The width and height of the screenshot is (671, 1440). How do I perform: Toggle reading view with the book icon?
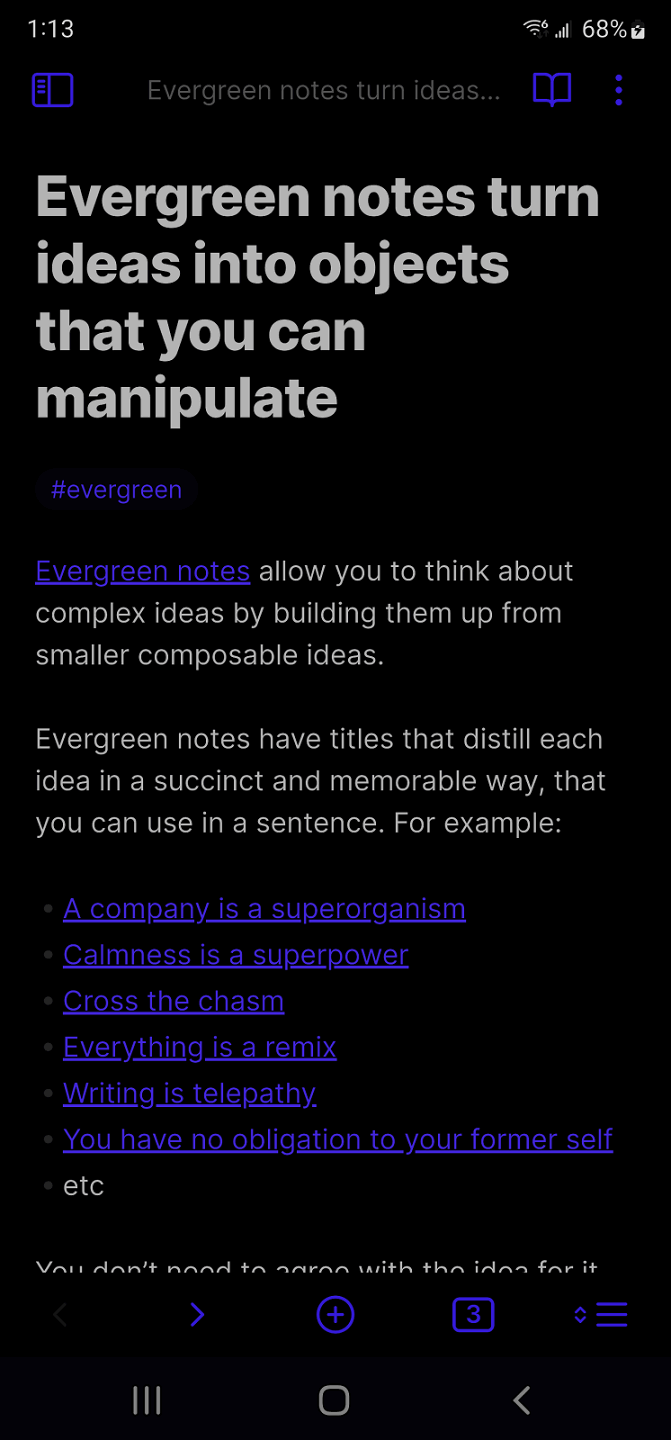point(551,90)
